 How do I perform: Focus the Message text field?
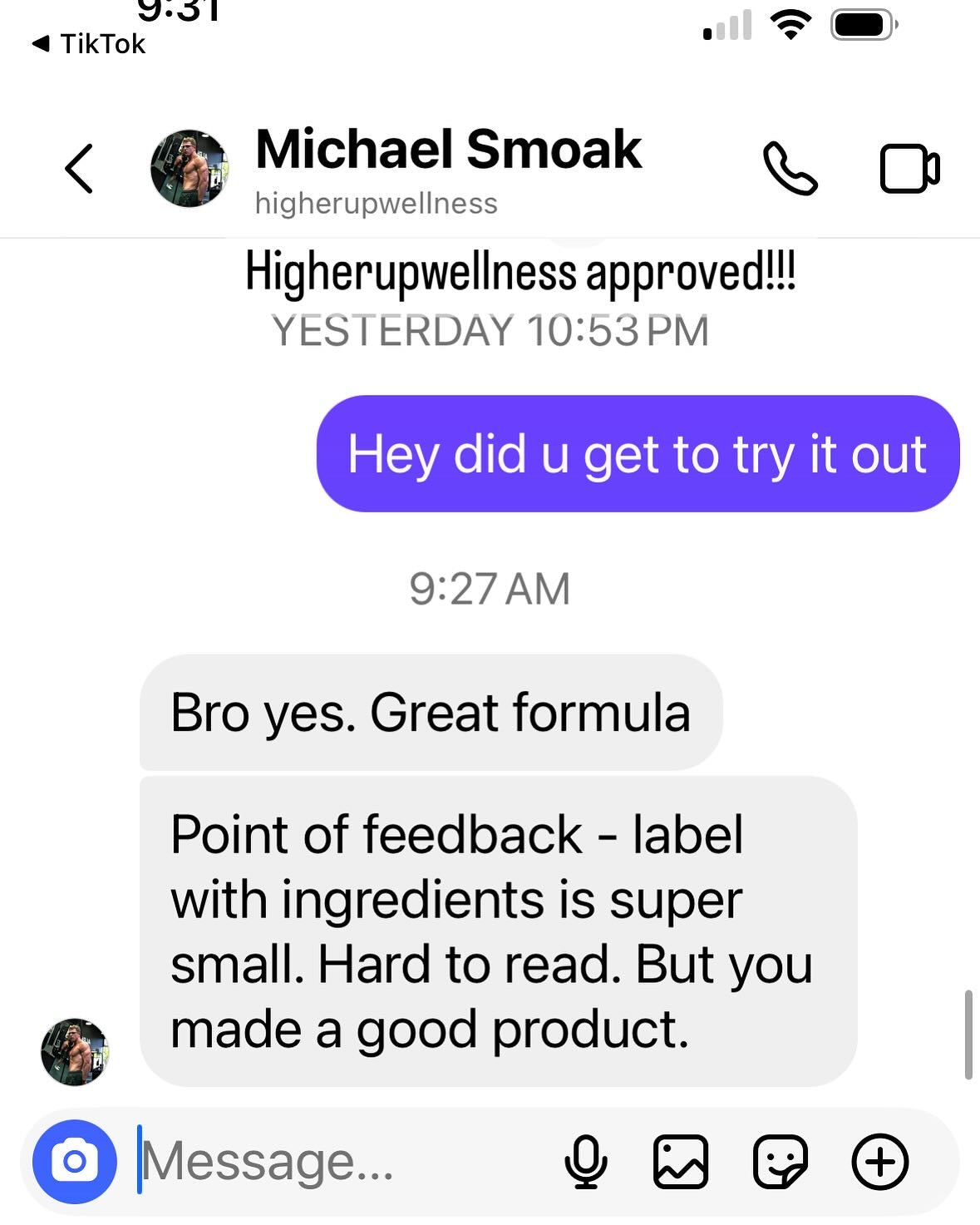pos(332,1162)
